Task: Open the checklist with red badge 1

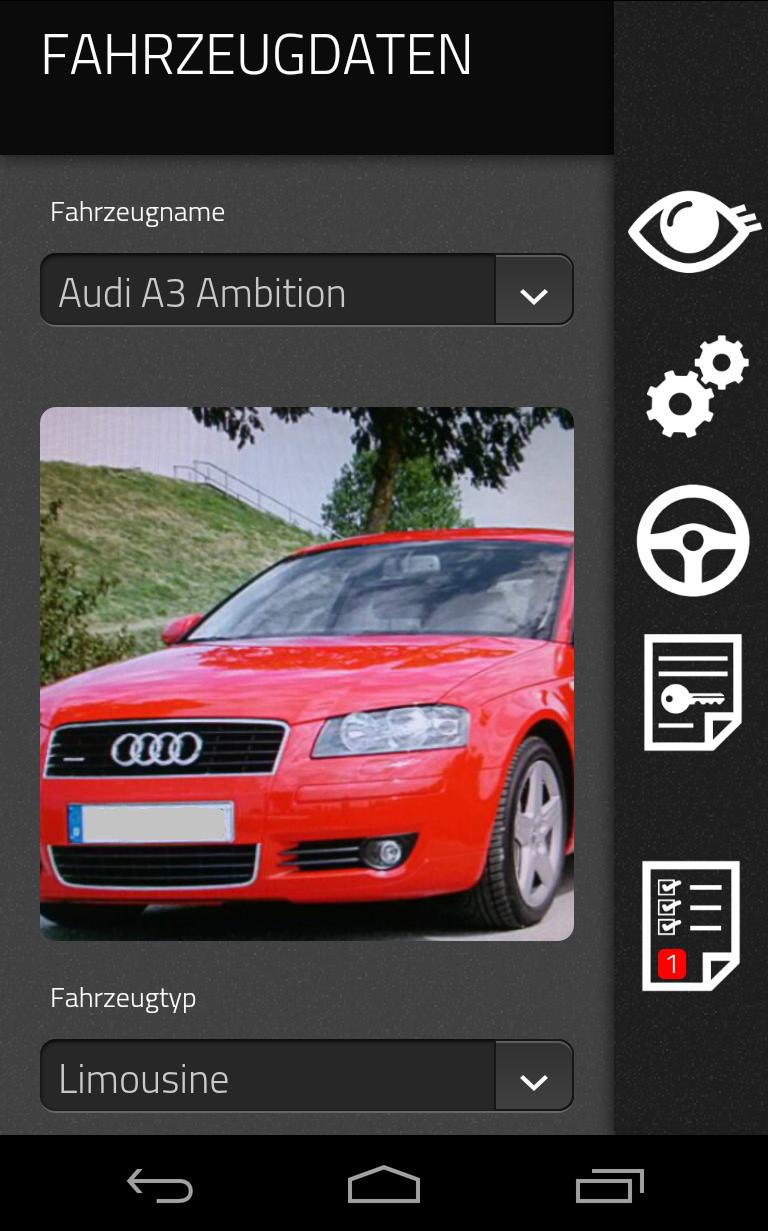Action: pos(690,926)
